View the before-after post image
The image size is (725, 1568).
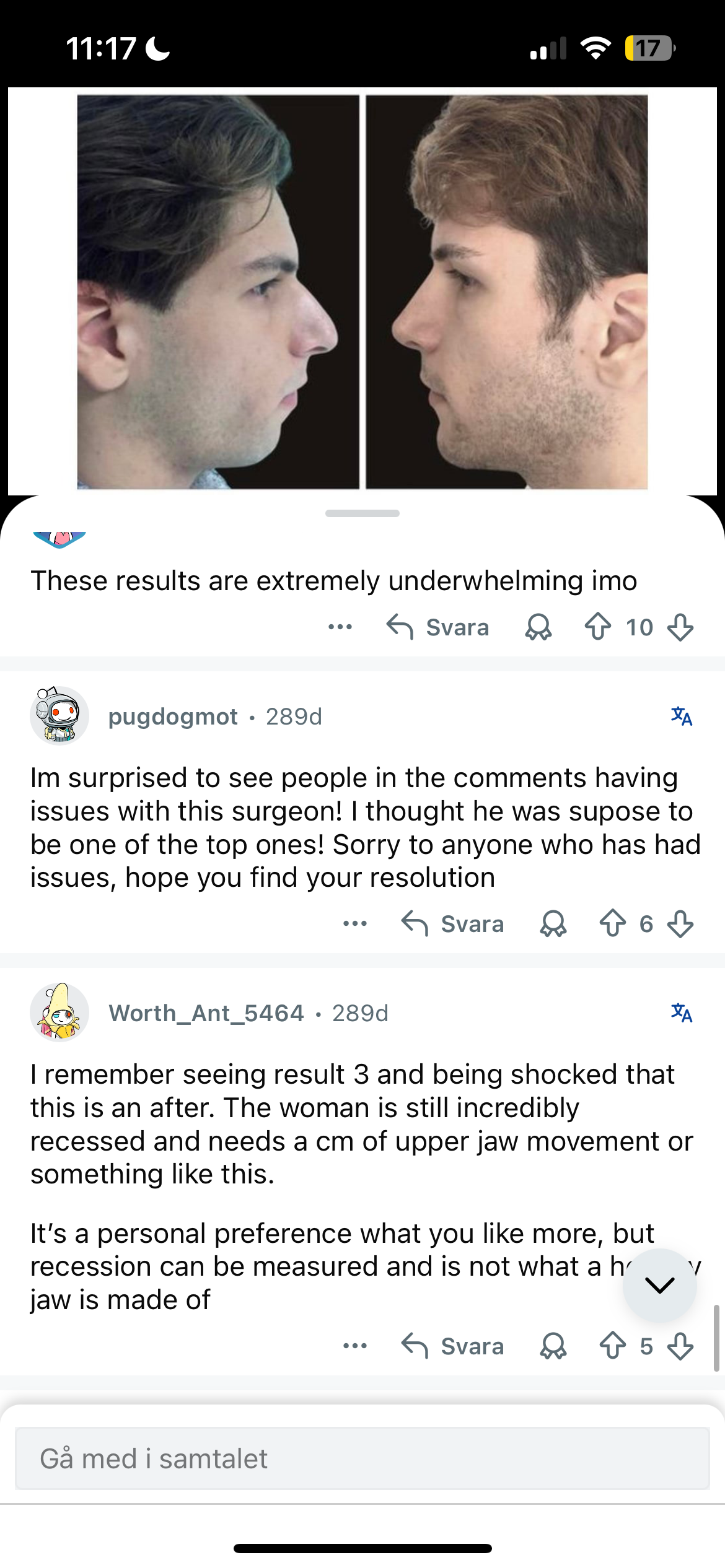pyautogui.click(x=362, y=291)
